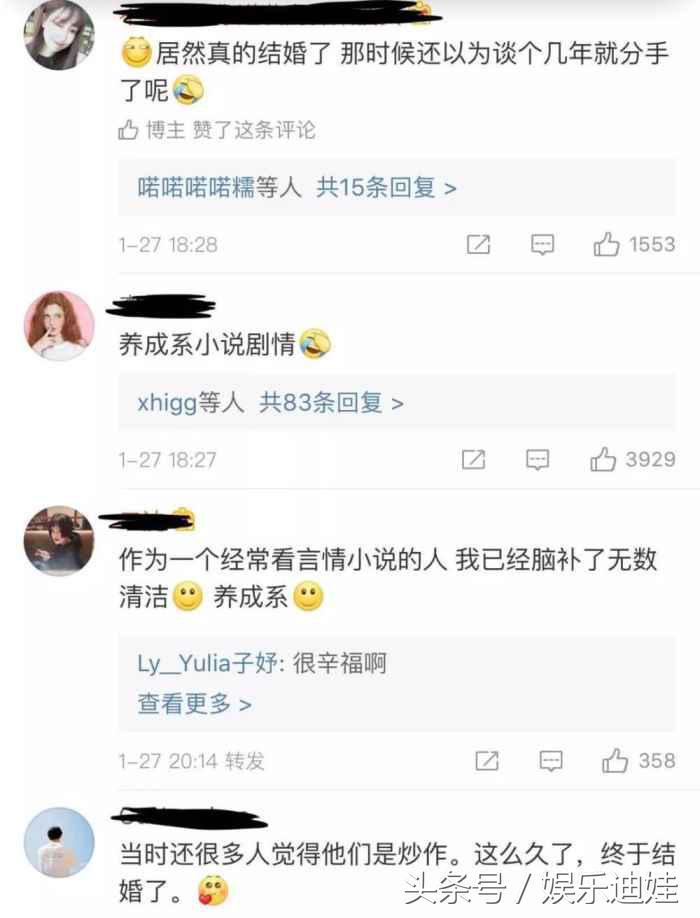Reply to the comment posted 1-27 18:28

(542, 245)
